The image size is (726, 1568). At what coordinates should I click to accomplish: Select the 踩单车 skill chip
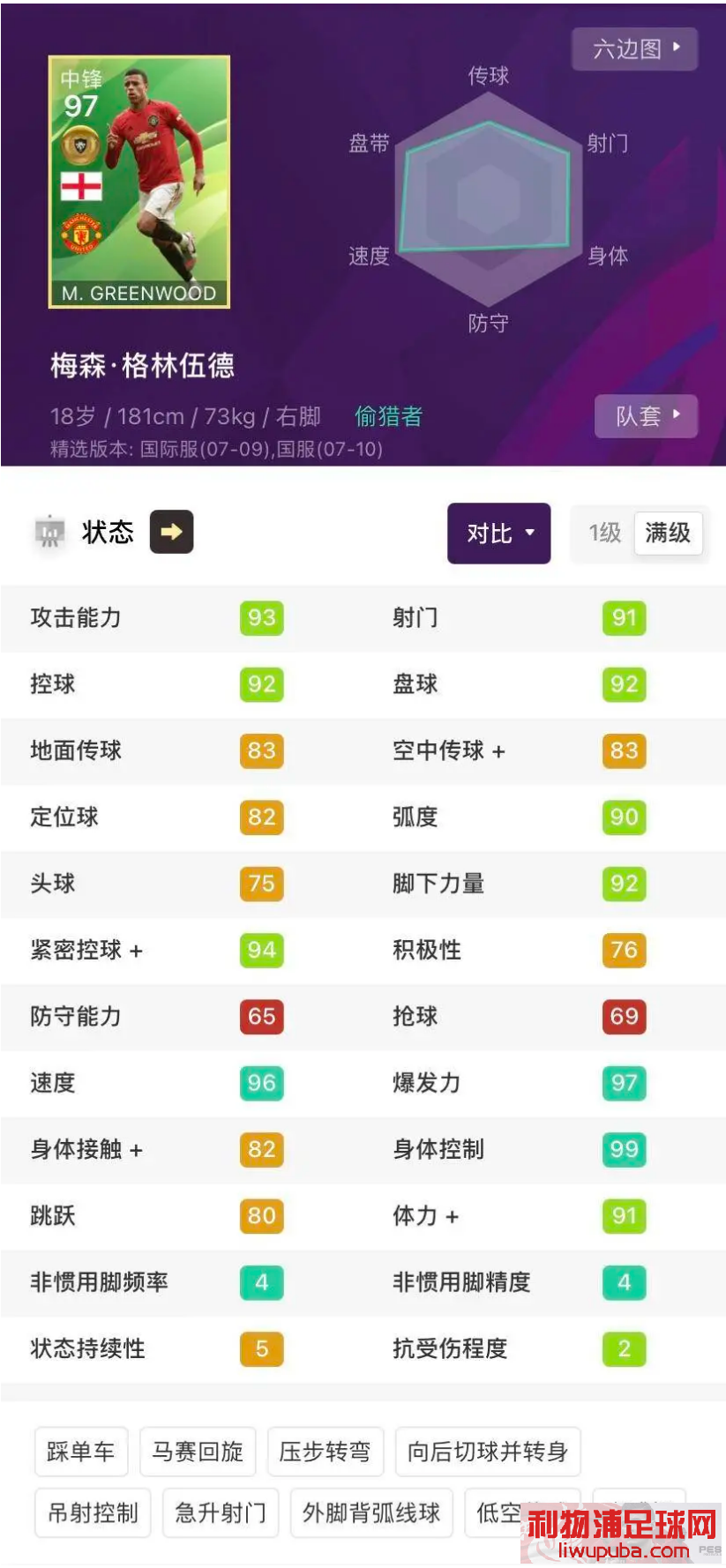click(81, 1451)
